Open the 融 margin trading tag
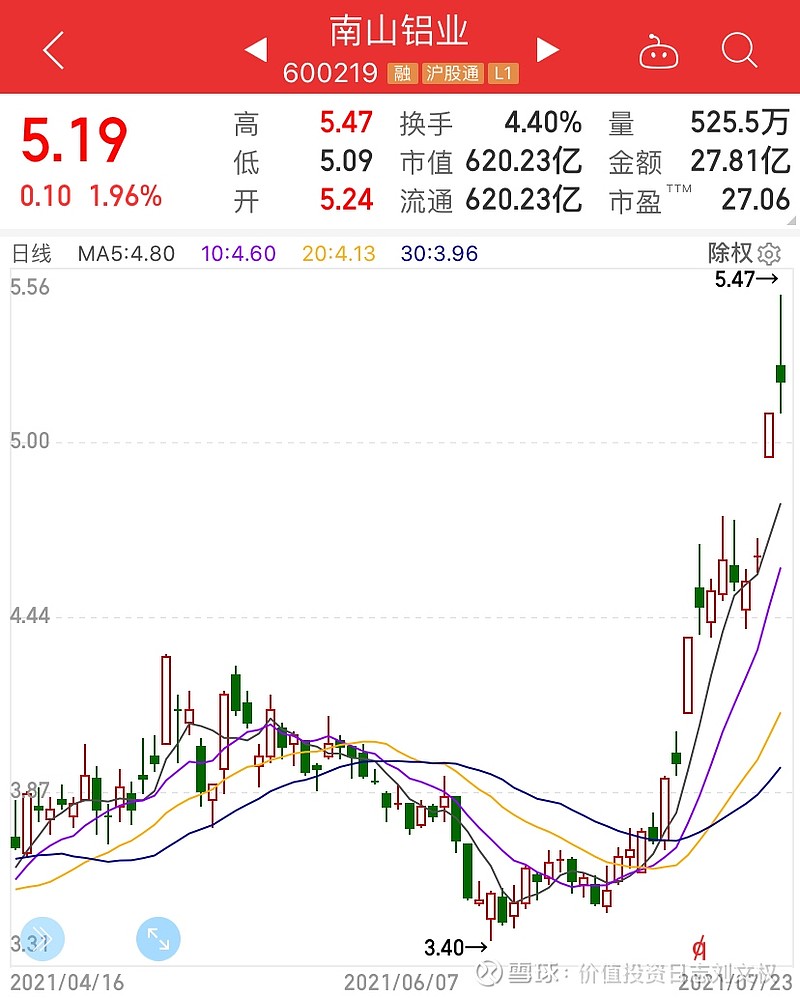 401,73
